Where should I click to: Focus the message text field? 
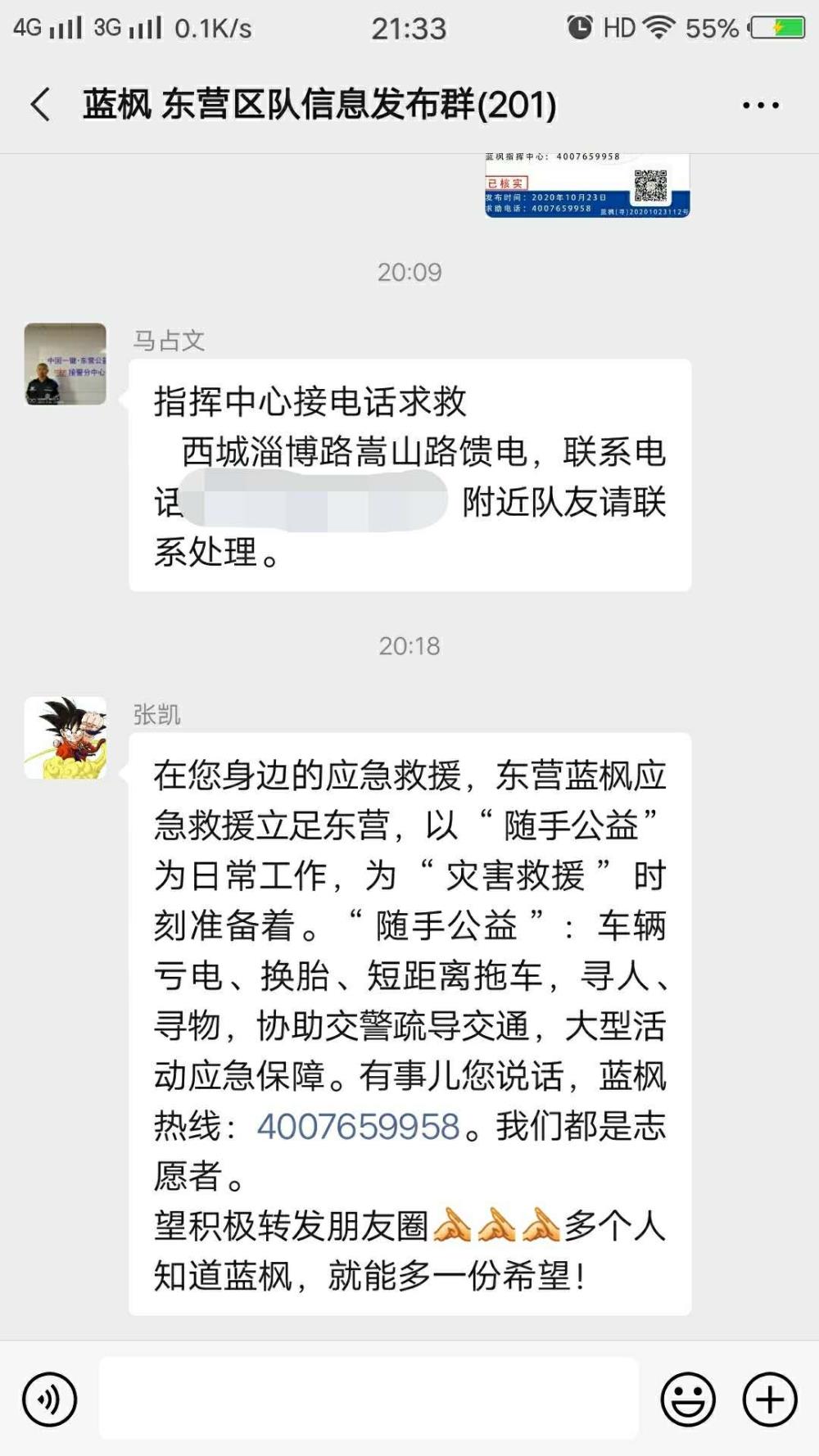(369, 1398)
